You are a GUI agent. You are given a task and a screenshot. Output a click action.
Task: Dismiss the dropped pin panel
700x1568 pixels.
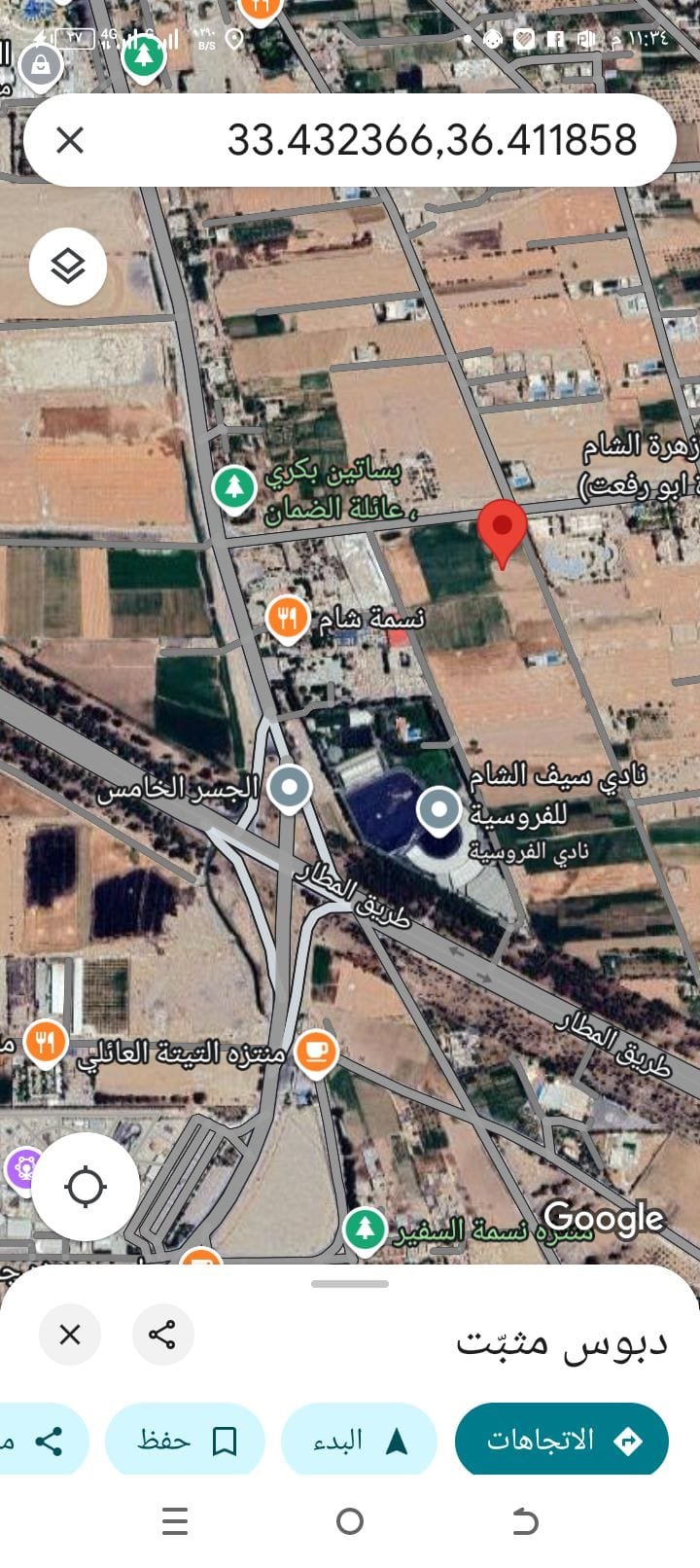pos(70,1334)
